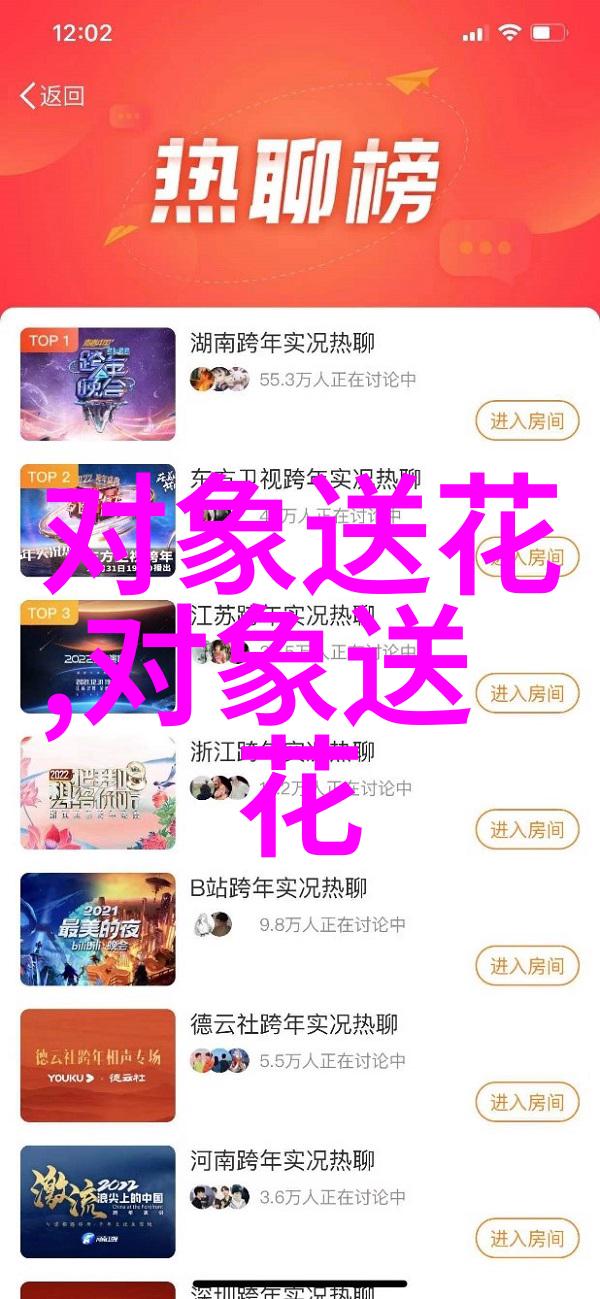Open the 湖南跨年实况热聊 thumbnail
The width and height of the screenshot is (600, 1299).
[98, 384]
